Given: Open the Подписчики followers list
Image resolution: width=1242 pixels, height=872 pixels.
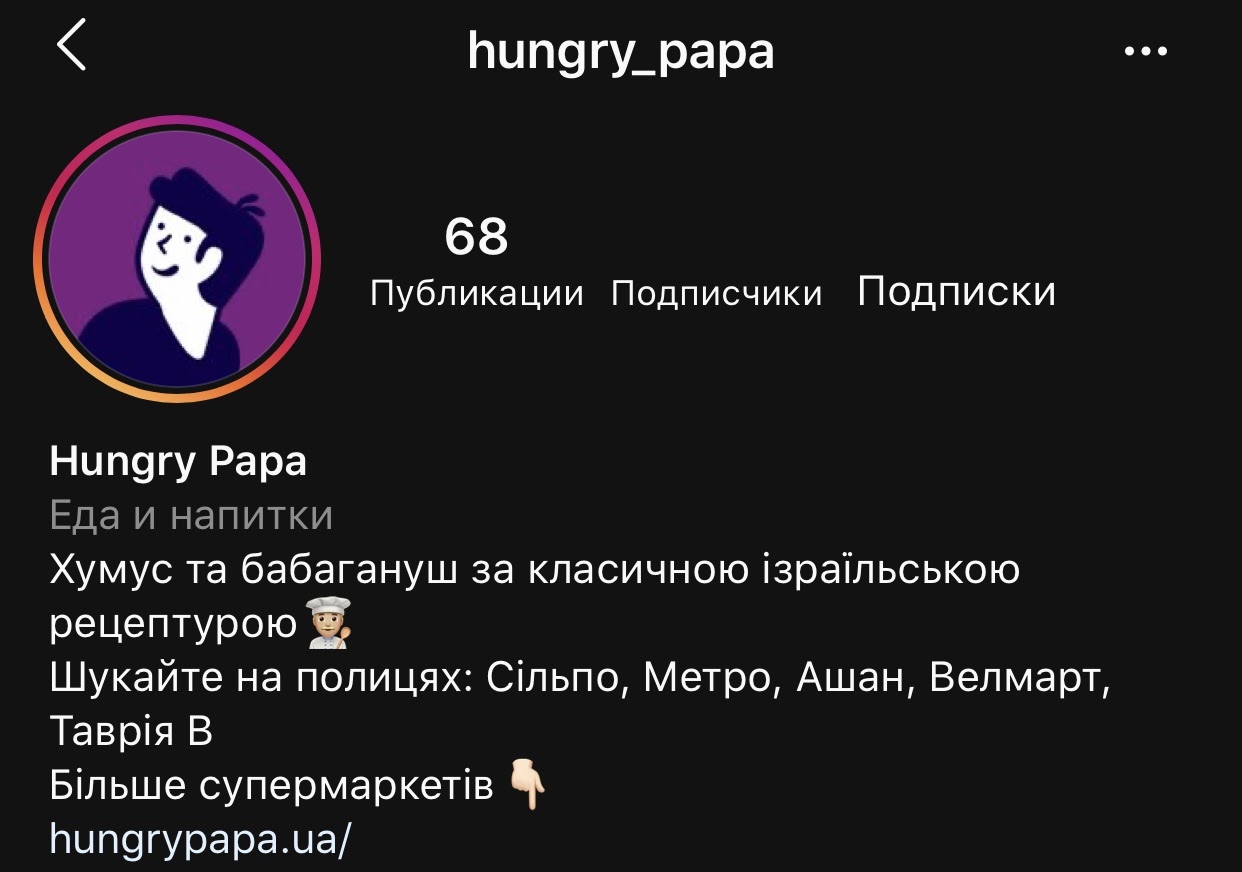Looking at the screenshot, I should coord(716,293).
